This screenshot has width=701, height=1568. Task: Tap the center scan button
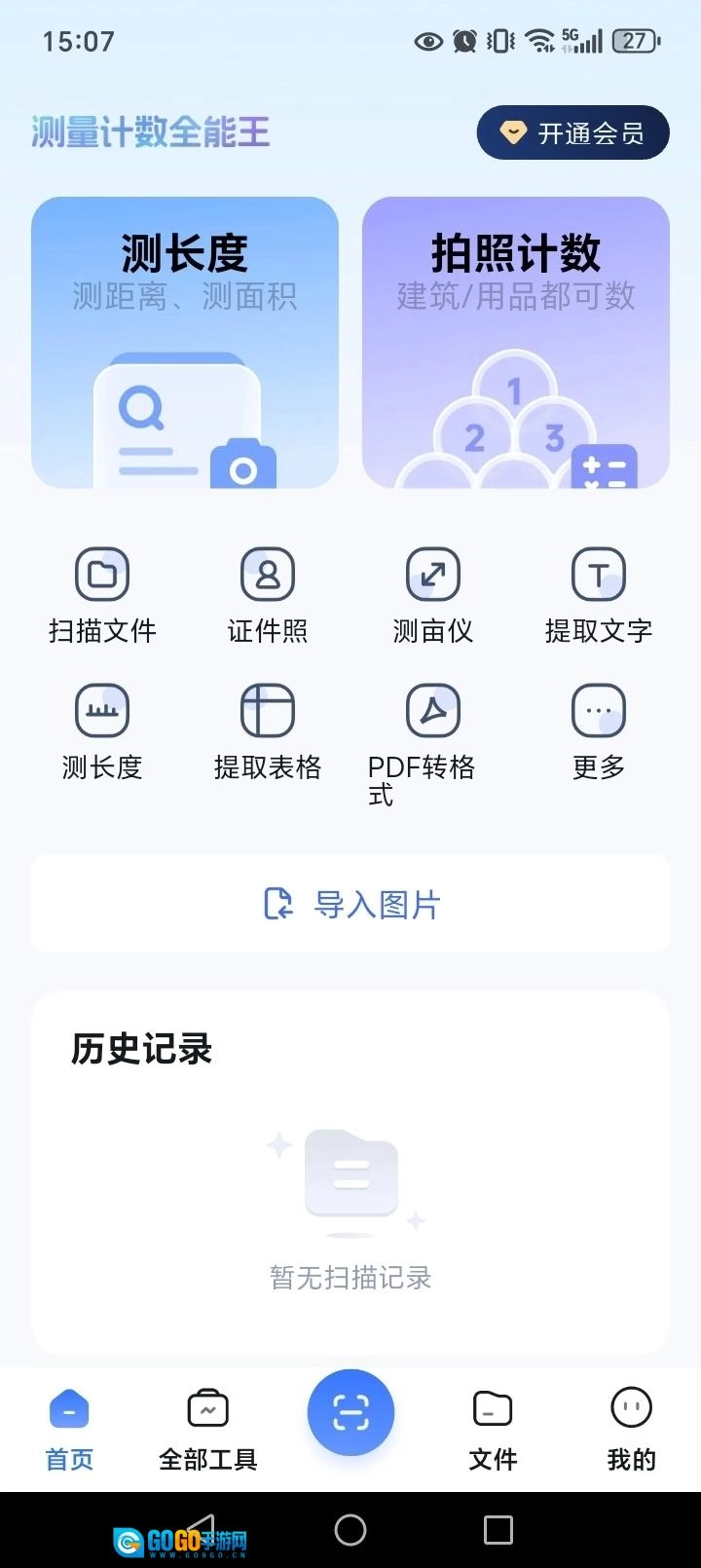(350, 1412)
